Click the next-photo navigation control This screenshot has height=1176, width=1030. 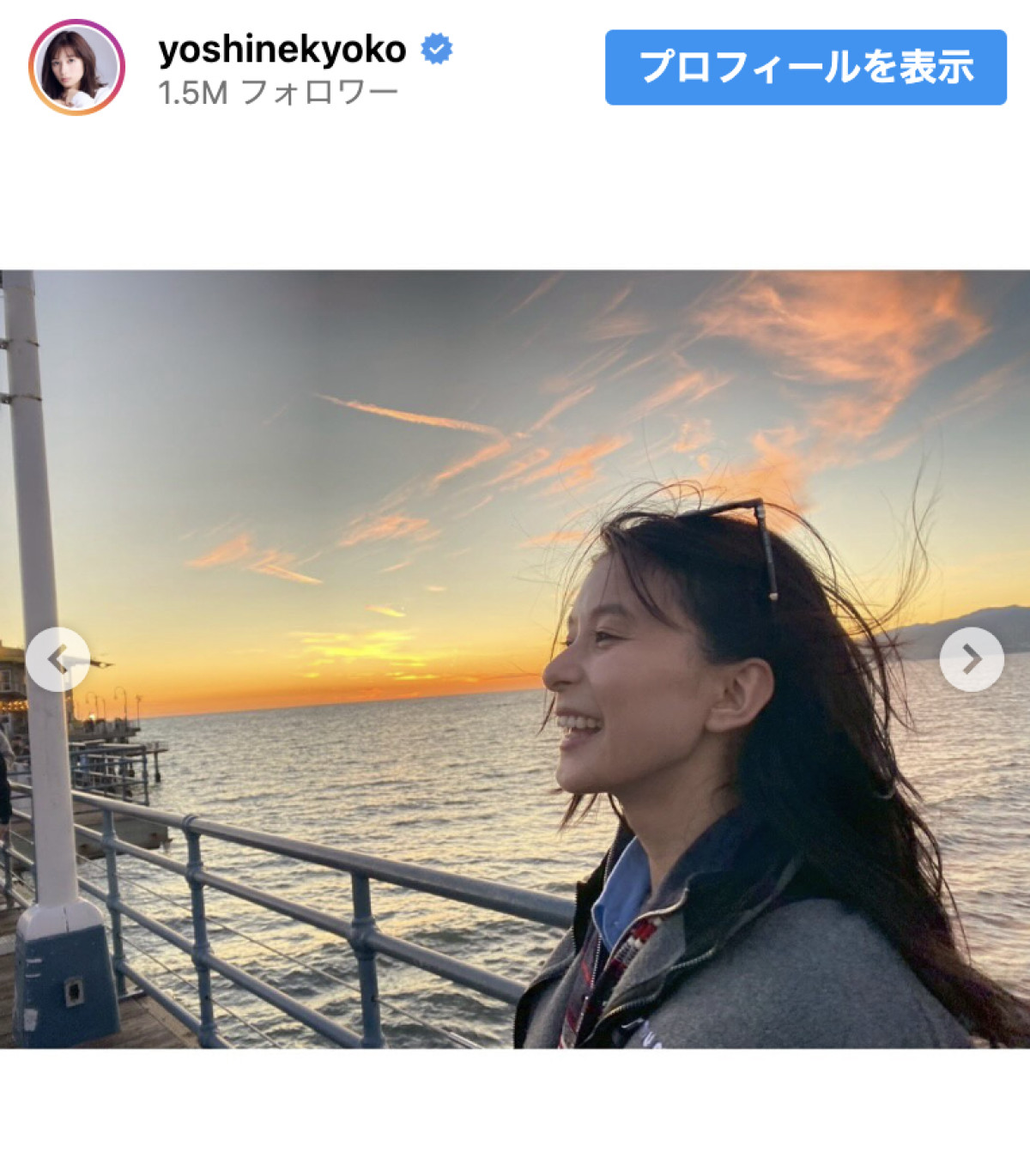point(970,658)
